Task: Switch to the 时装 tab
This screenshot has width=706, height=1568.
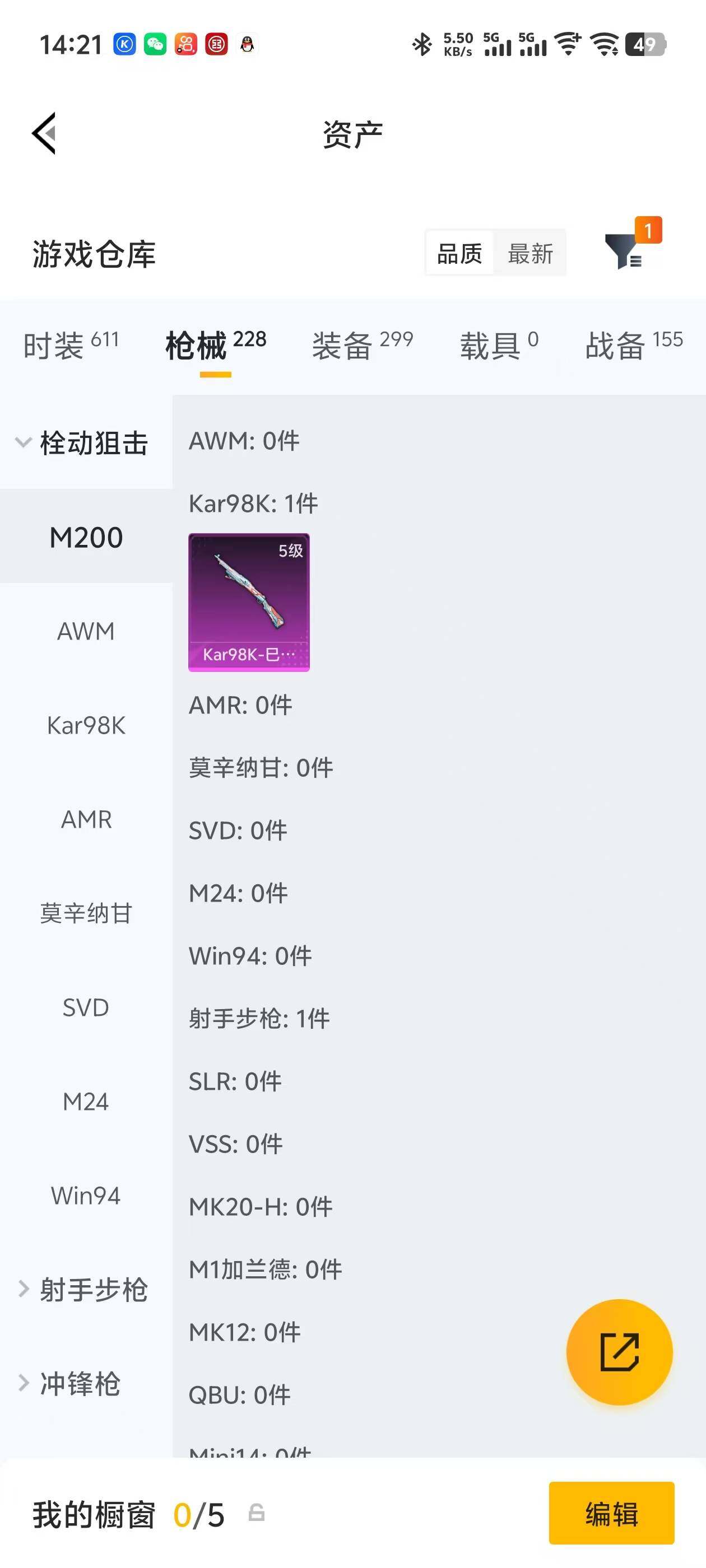Action: 70,346
